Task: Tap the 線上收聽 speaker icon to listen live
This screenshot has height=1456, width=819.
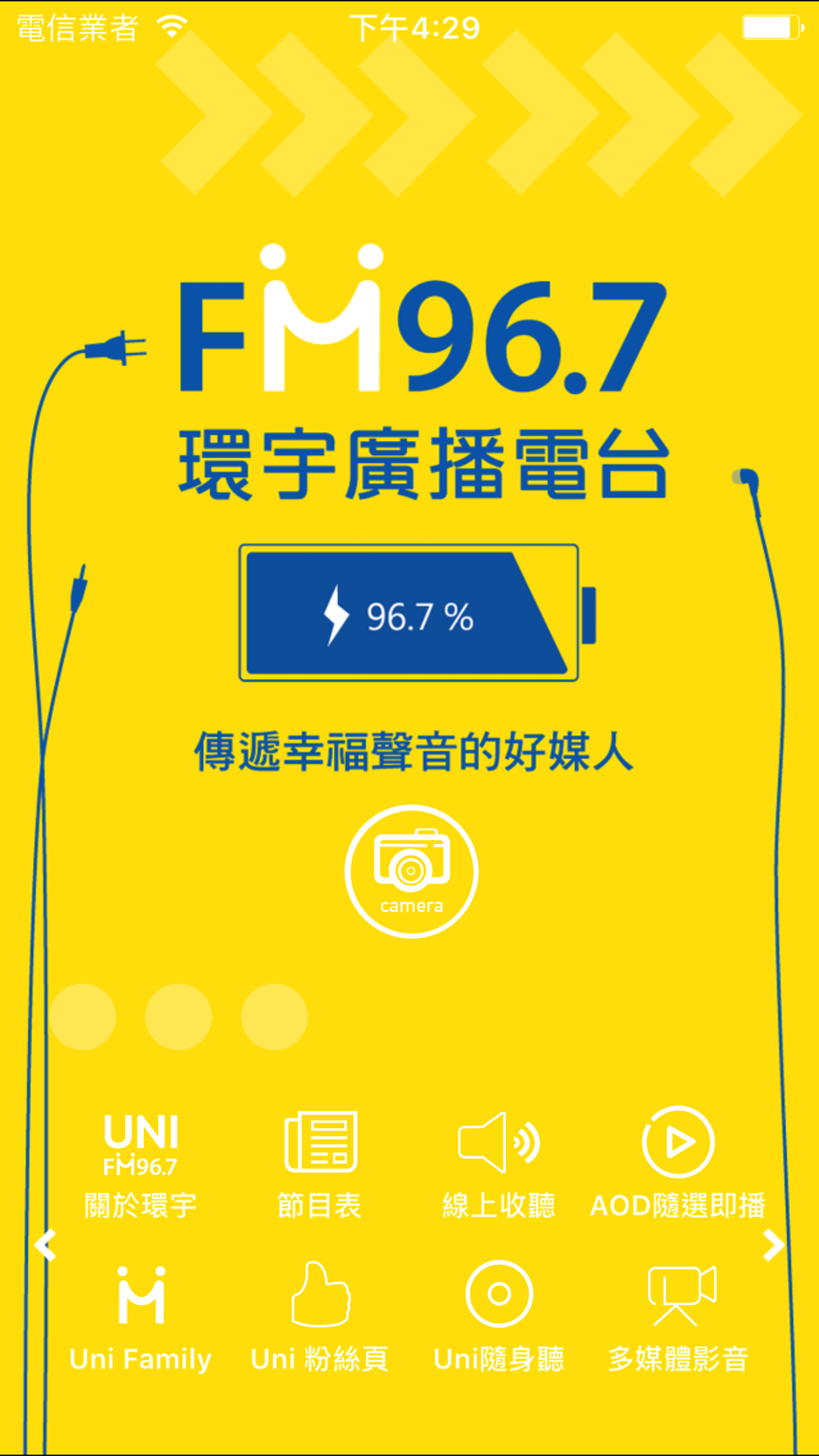Action: point(498,1144)
